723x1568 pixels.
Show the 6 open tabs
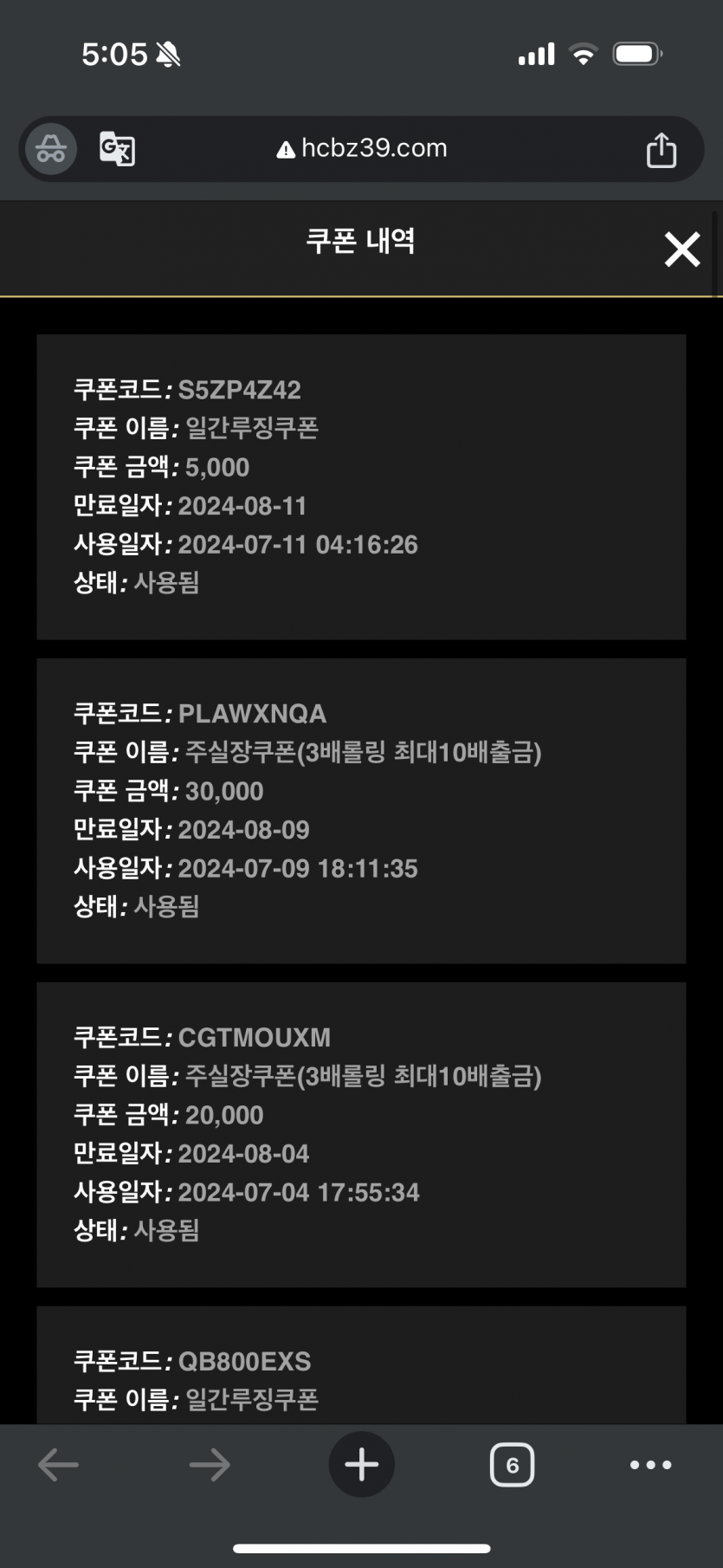[x=513, y=1465]
